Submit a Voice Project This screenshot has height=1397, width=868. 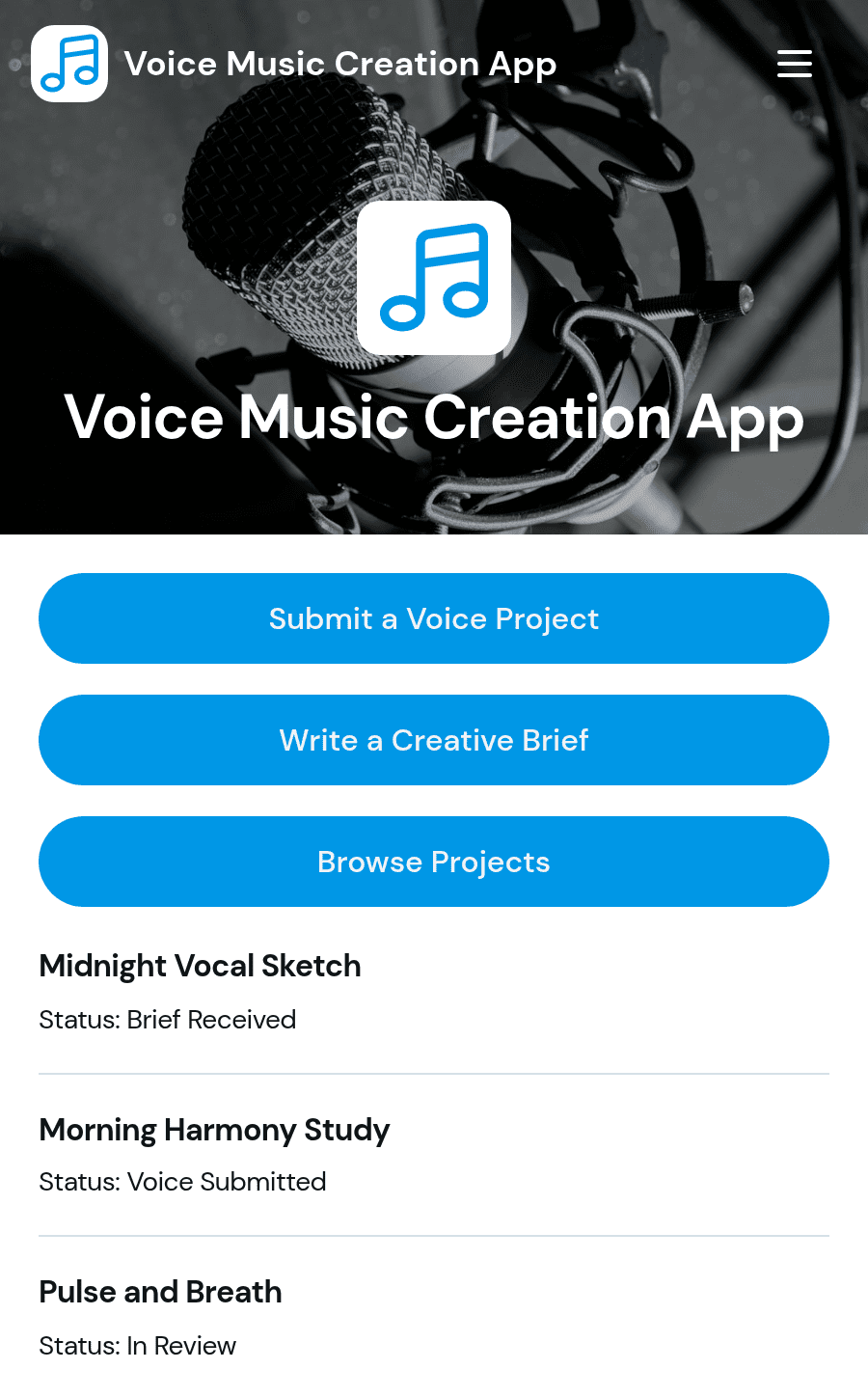coord(434,618)
